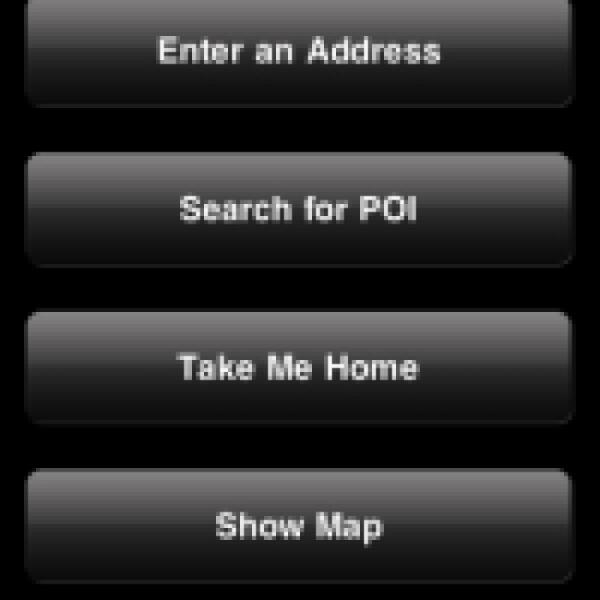Select Take Me Home
The image size is (600, 600).
click(299, 367)
